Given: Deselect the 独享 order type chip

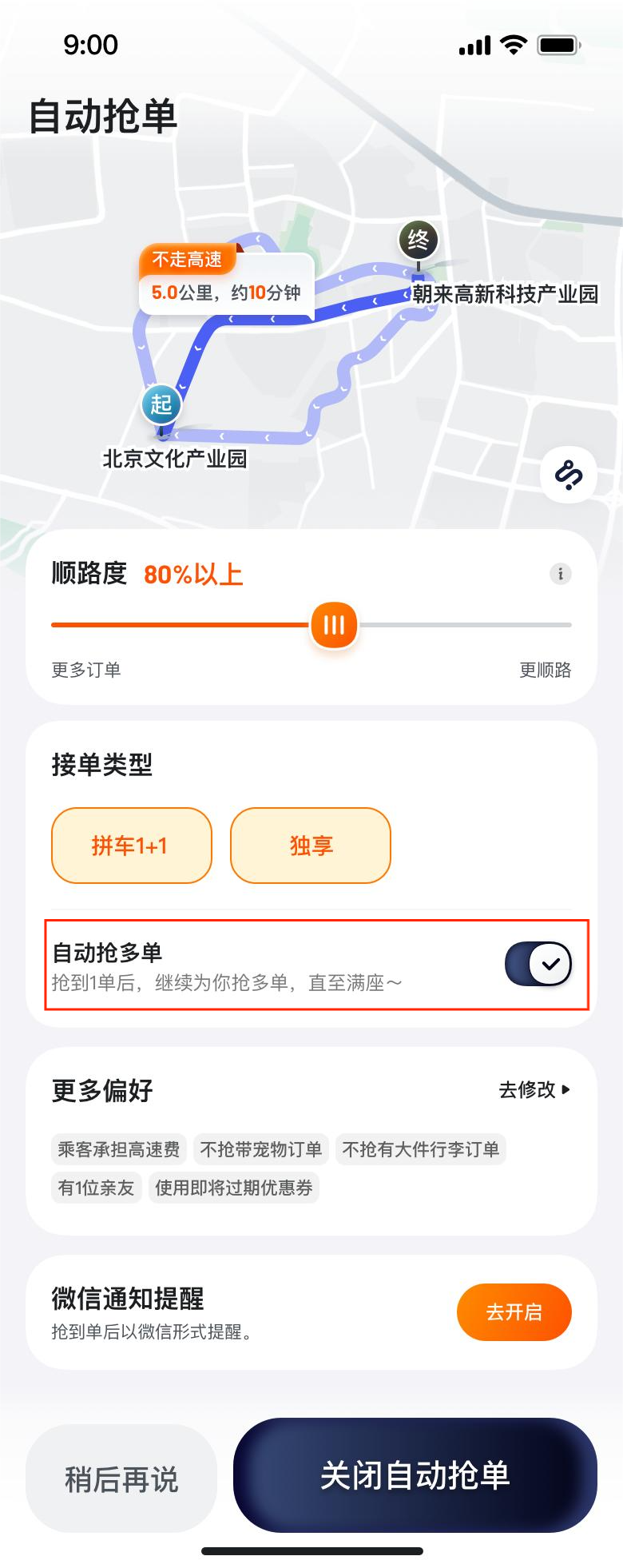Looking at the screenshot, I should [x=311, y=846].
